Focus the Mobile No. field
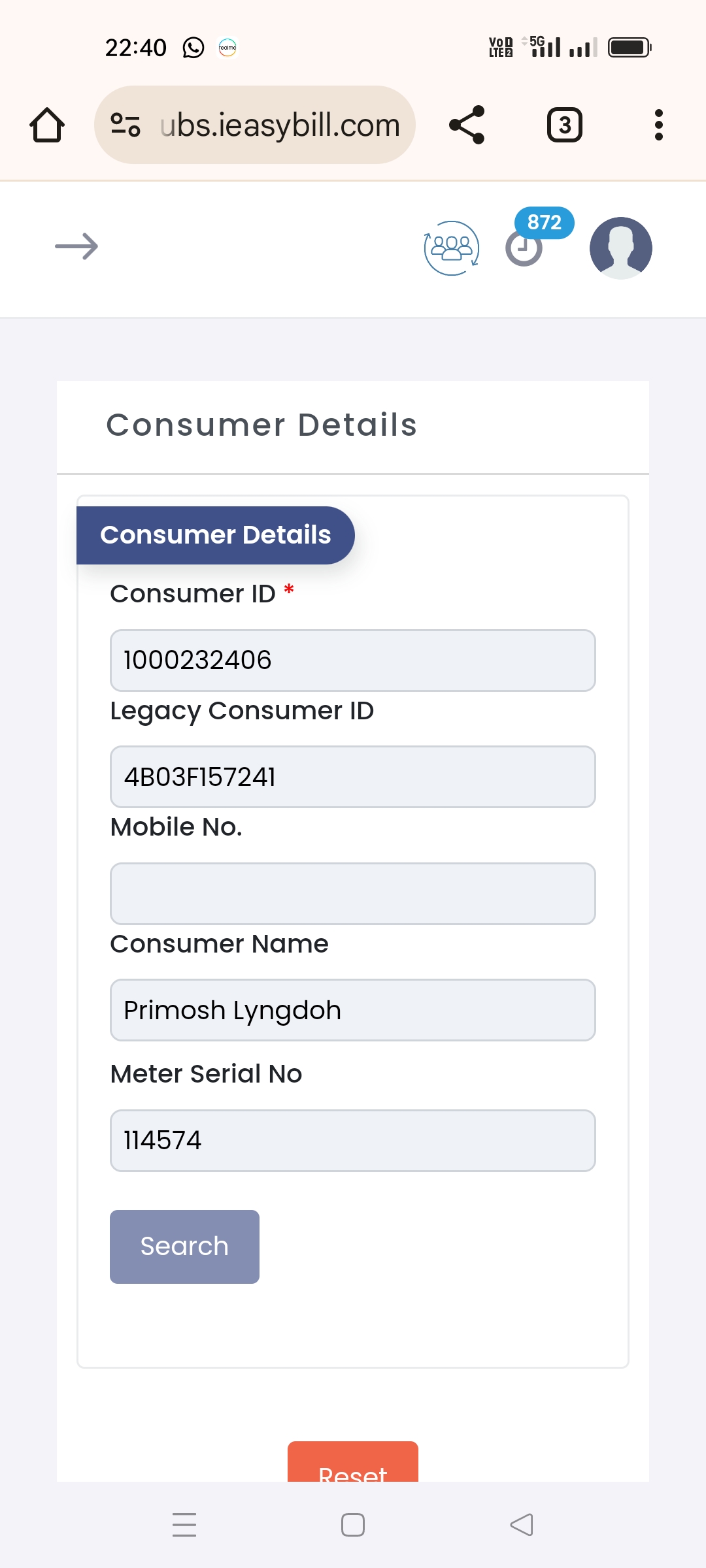706x1568 pixels. point(353,894)
